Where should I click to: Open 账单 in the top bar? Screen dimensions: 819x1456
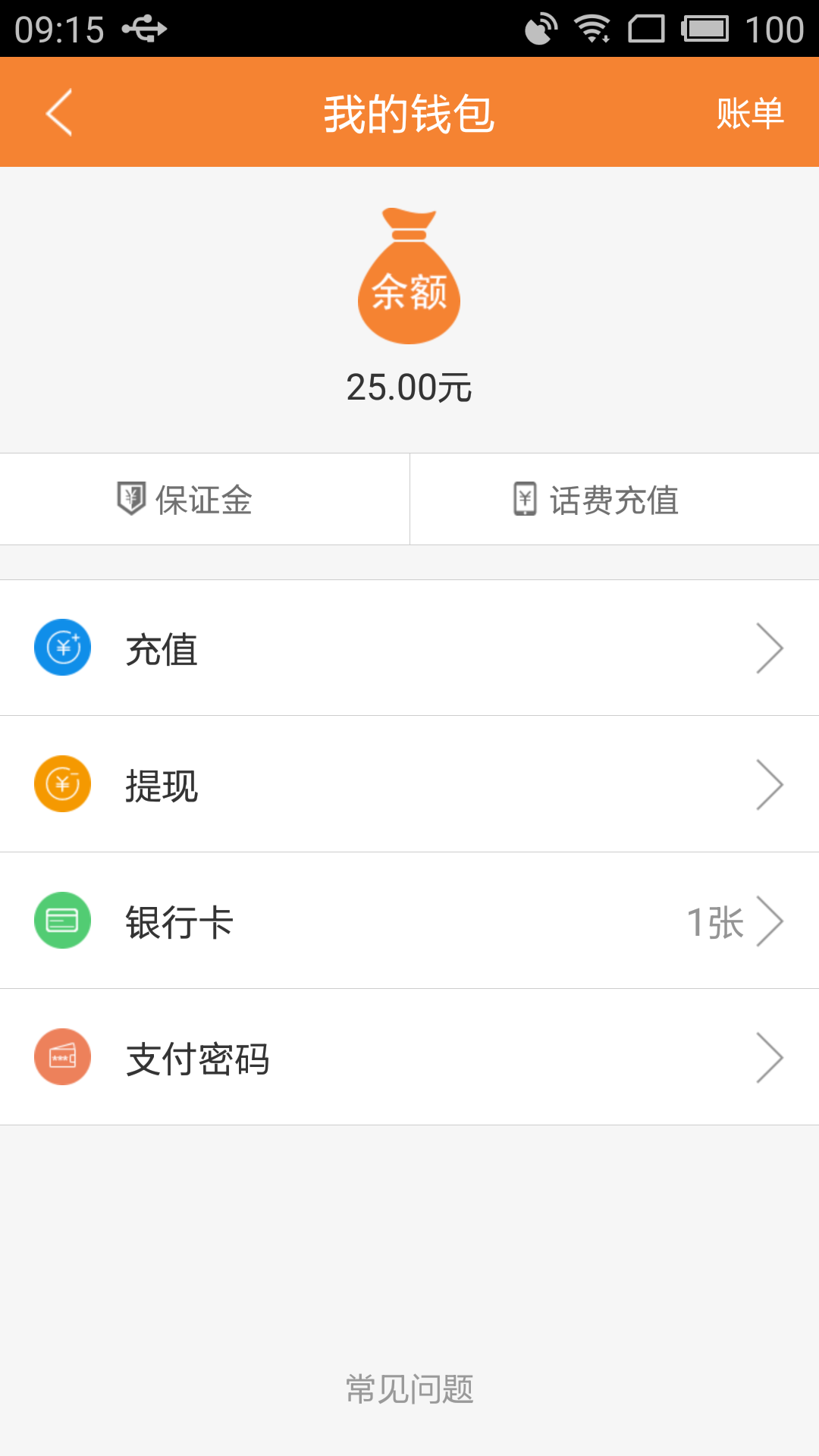[x=749, y=114]
